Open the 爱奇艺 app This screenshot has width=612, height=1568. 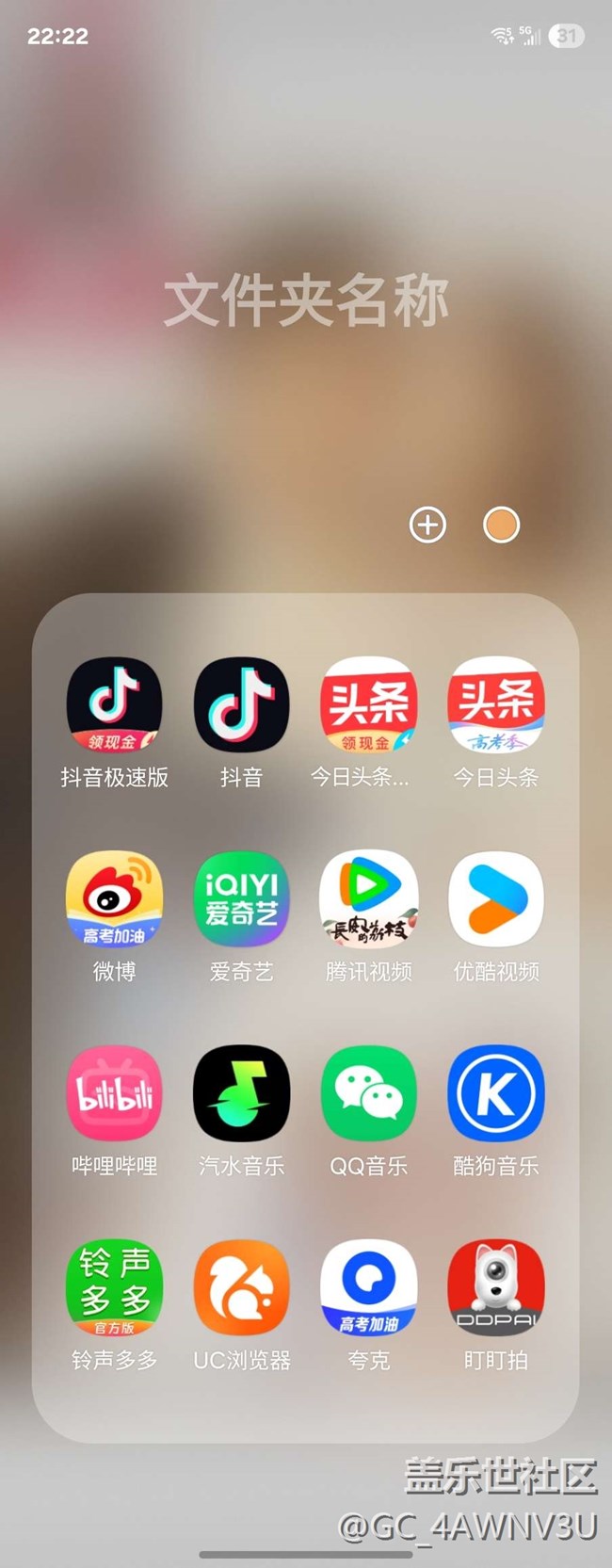point(241,899)
